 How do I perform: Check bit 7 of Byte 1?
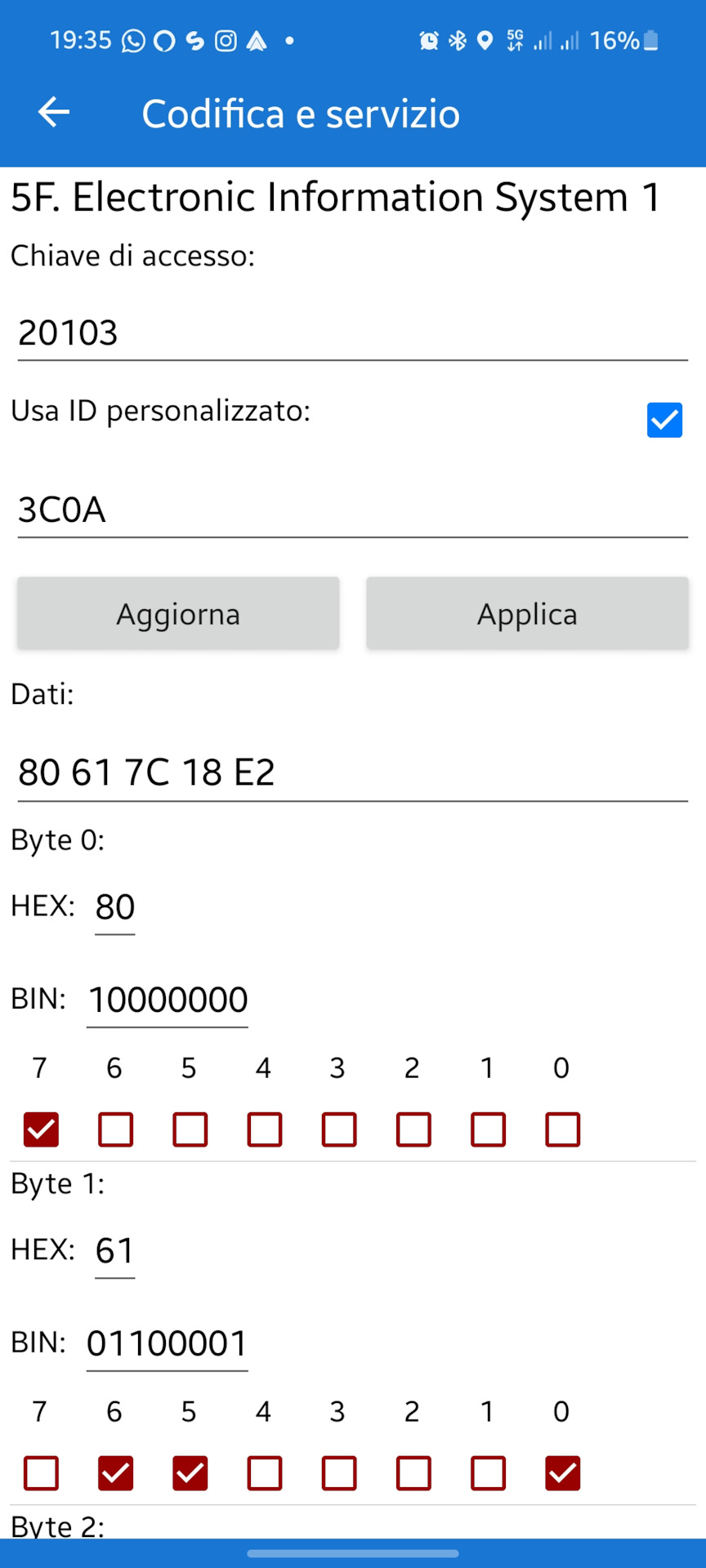pos(41,1473)
